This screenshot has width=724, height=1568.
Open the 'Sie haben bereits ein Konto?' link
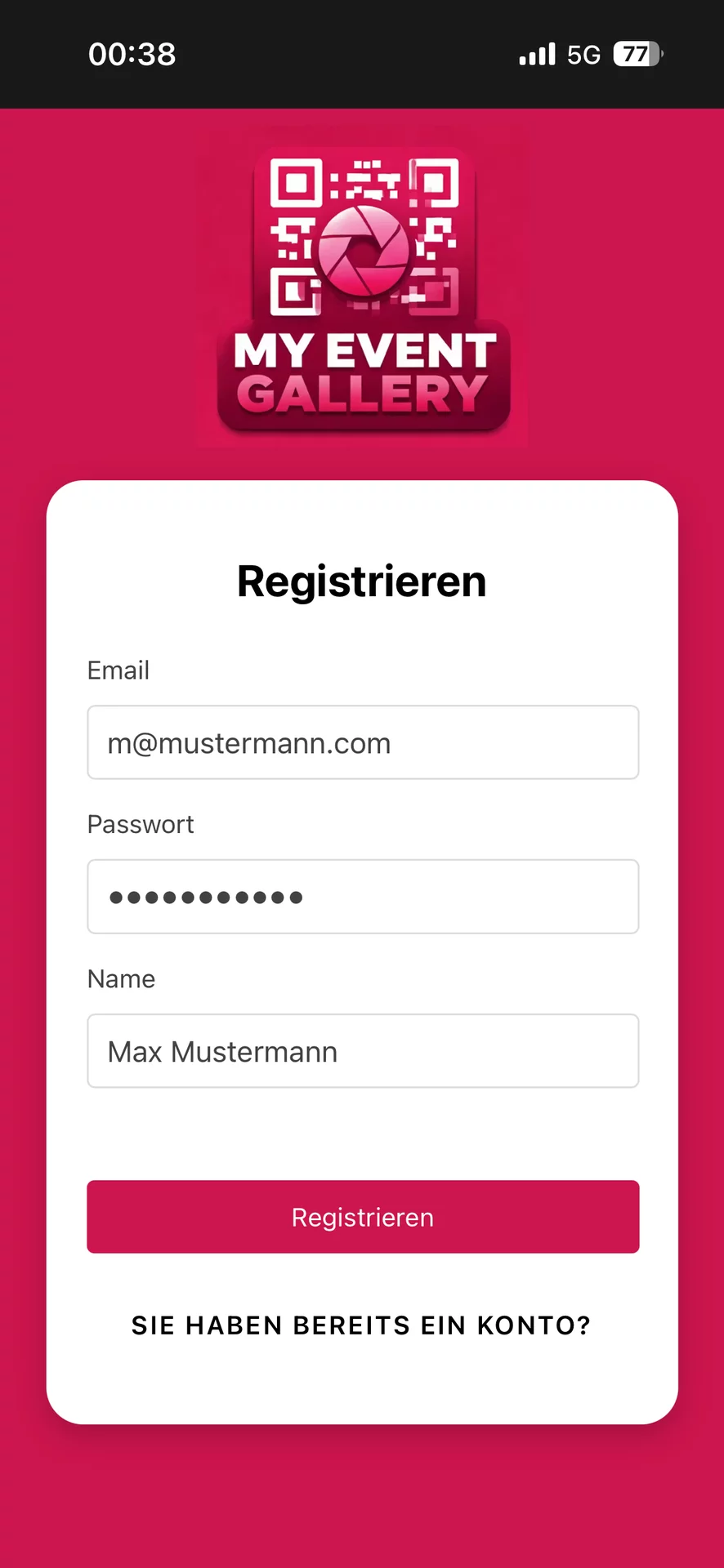[x=361, y=1325]
